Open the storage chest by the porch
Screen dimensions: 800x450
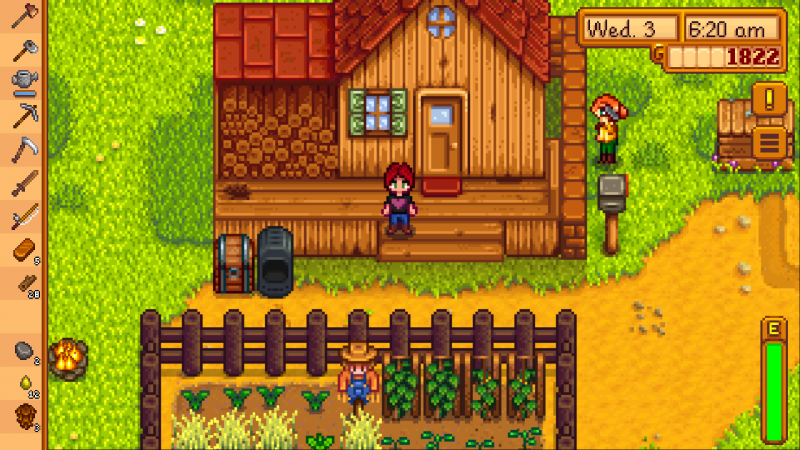[x=232, y=262]
